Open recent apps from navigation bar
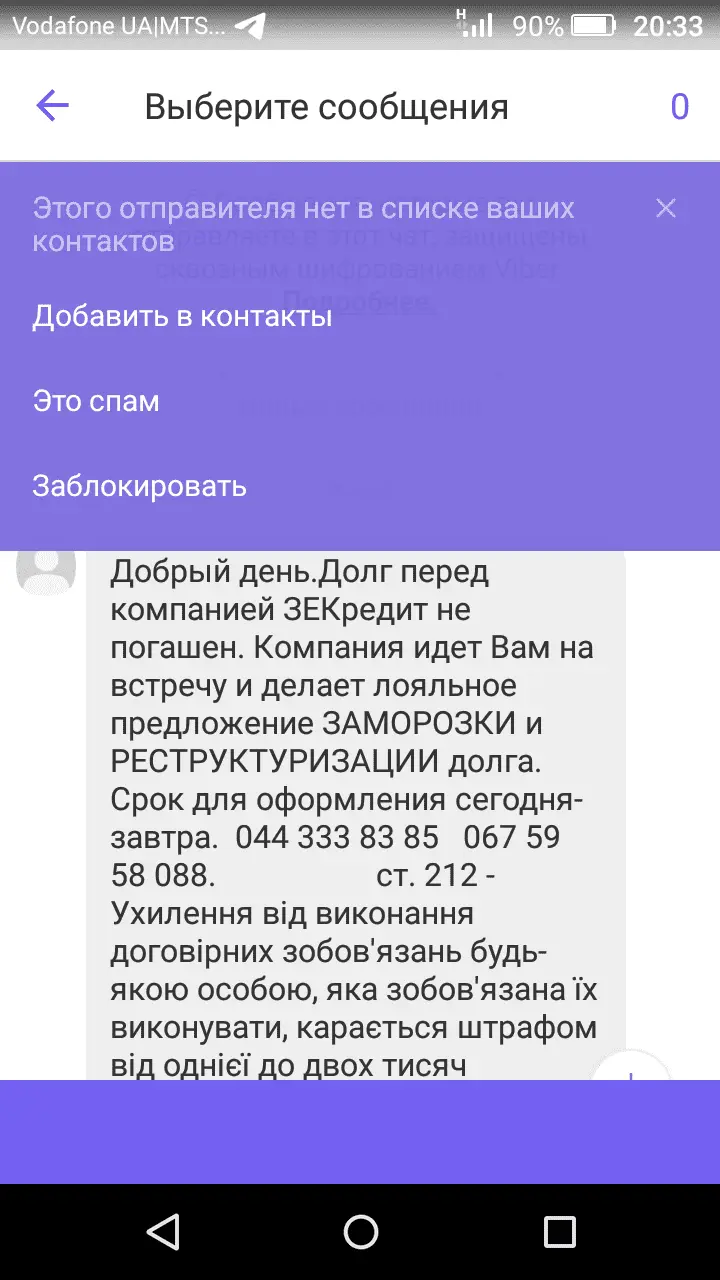Viewport: 720px width, 1280px height. point(559,1231)
